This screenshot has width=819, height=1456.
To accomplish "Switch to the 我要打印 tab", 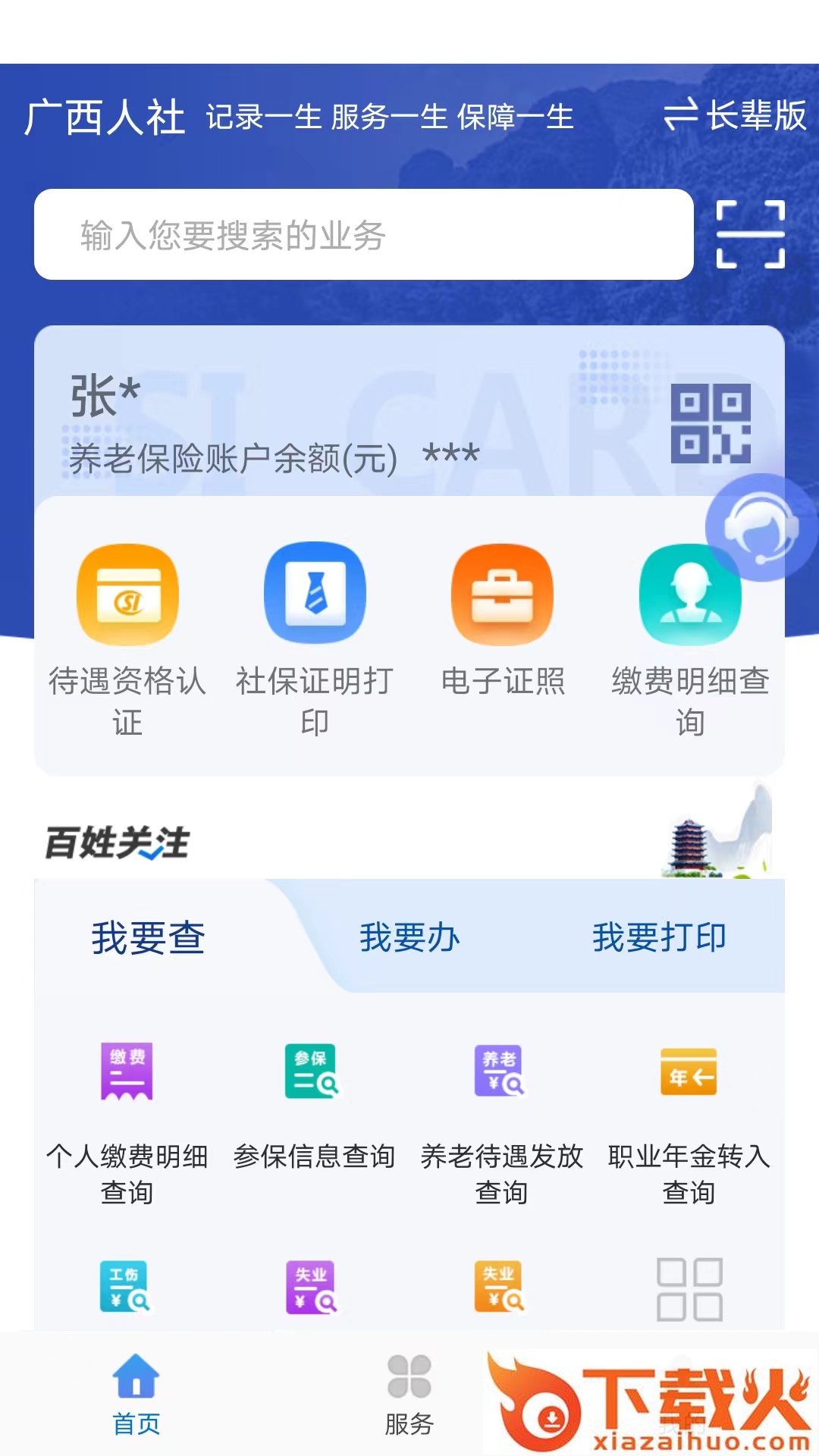I will pyautogui.click(x=659, y=937).
